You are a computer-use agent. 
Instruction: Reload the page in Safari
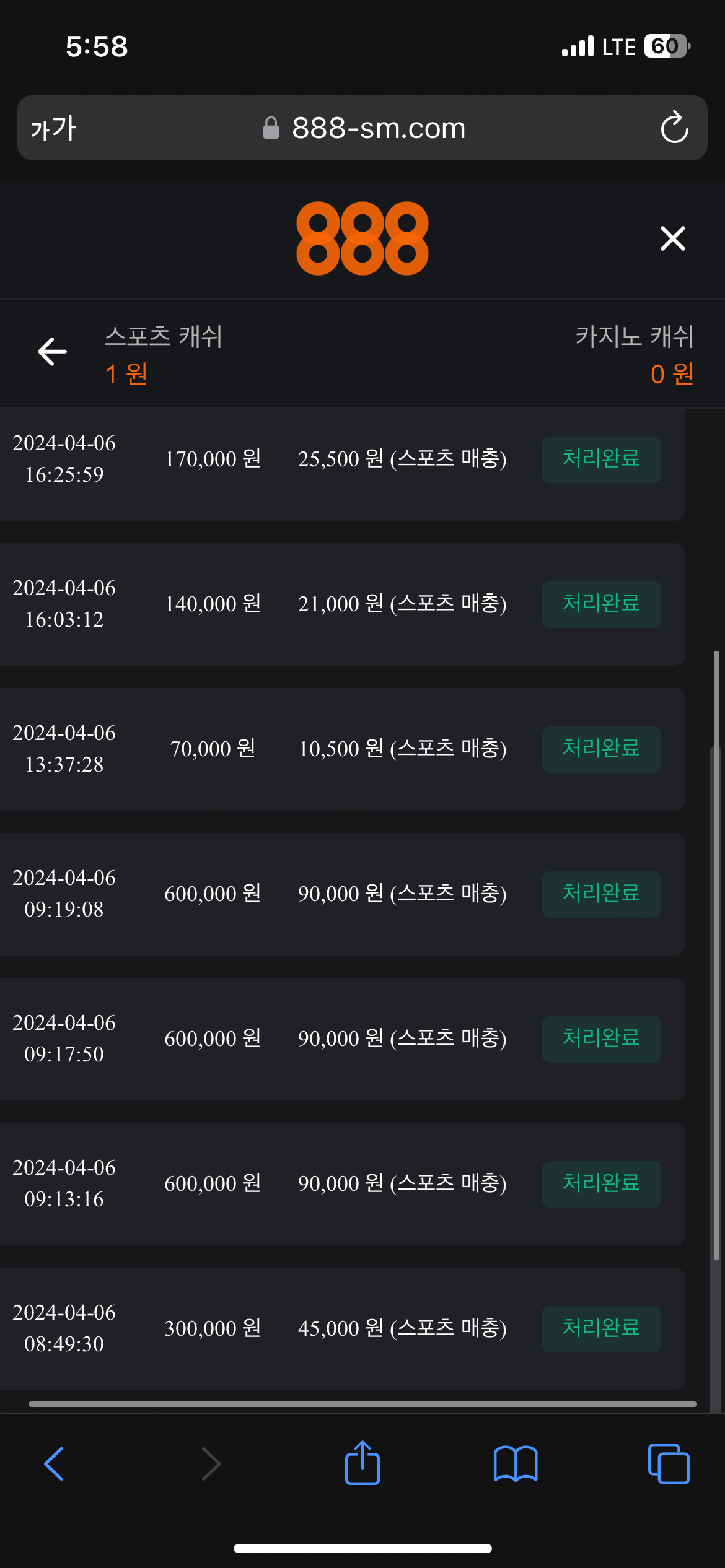click(674, 128)
